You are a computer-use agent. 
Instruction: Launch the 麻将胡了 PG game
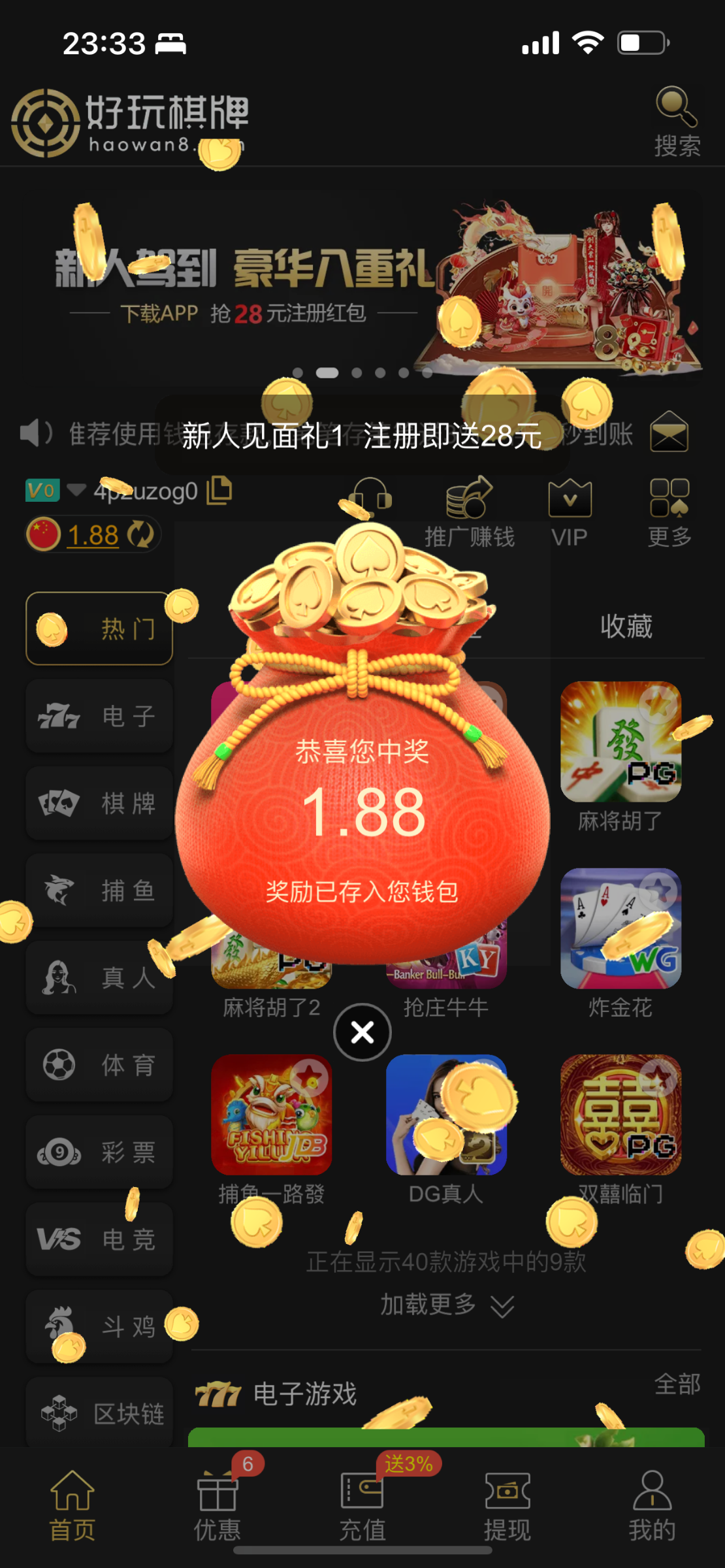(620, 742)
